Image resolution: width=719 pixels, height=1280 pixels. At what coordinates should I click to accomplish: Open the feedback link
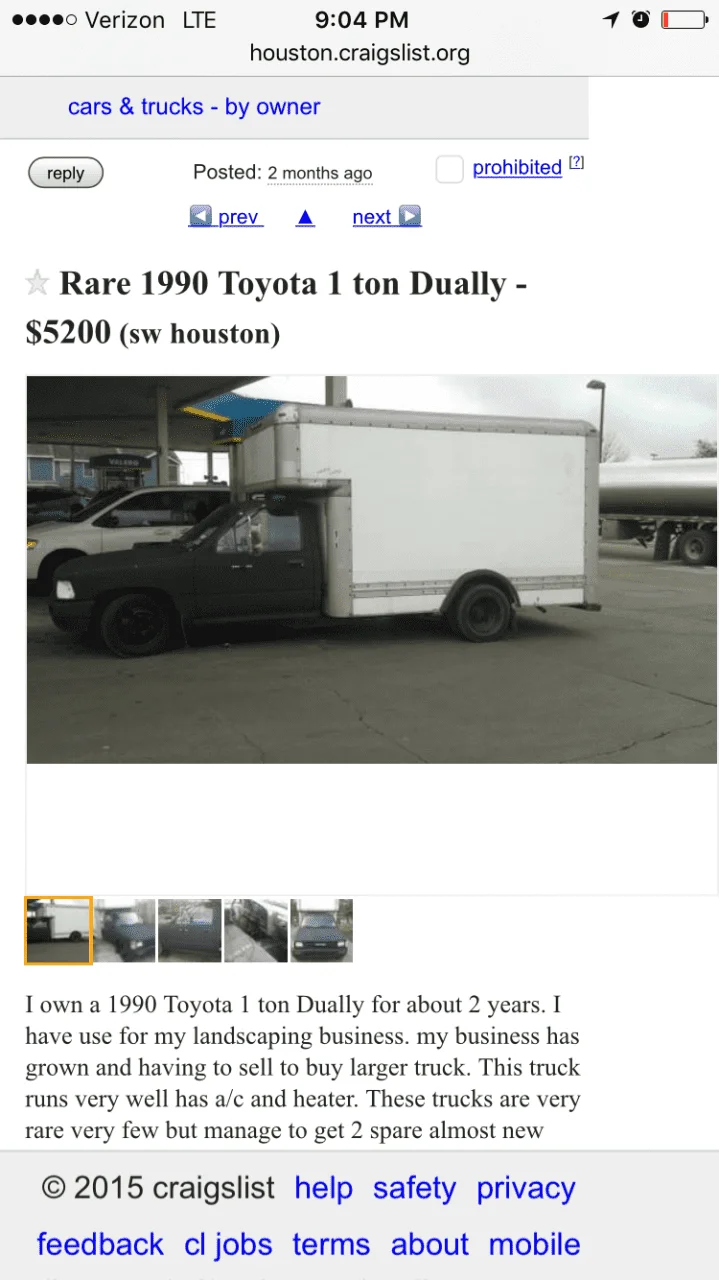100,1244
